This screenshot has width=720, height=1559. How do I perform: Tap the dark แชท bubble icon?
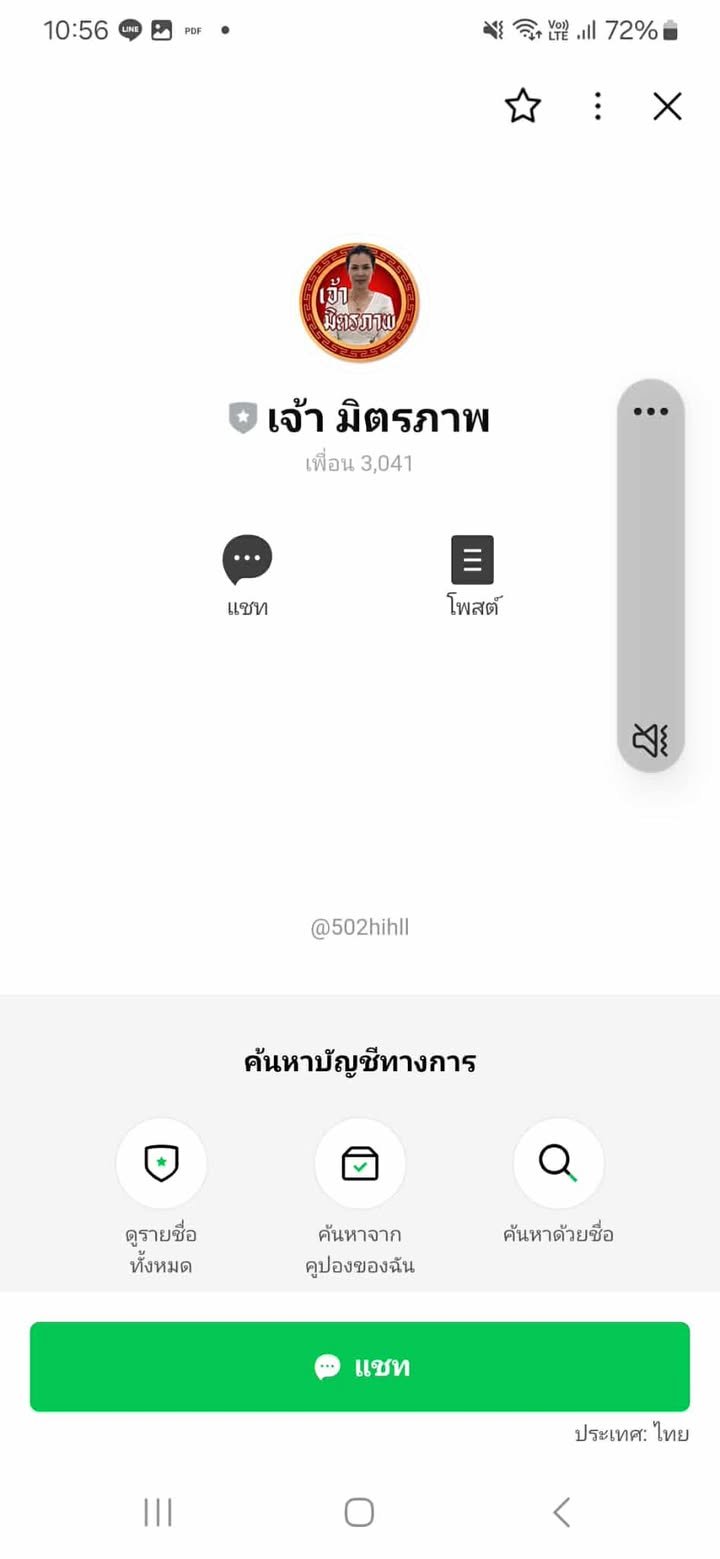(x=247, y=560)
